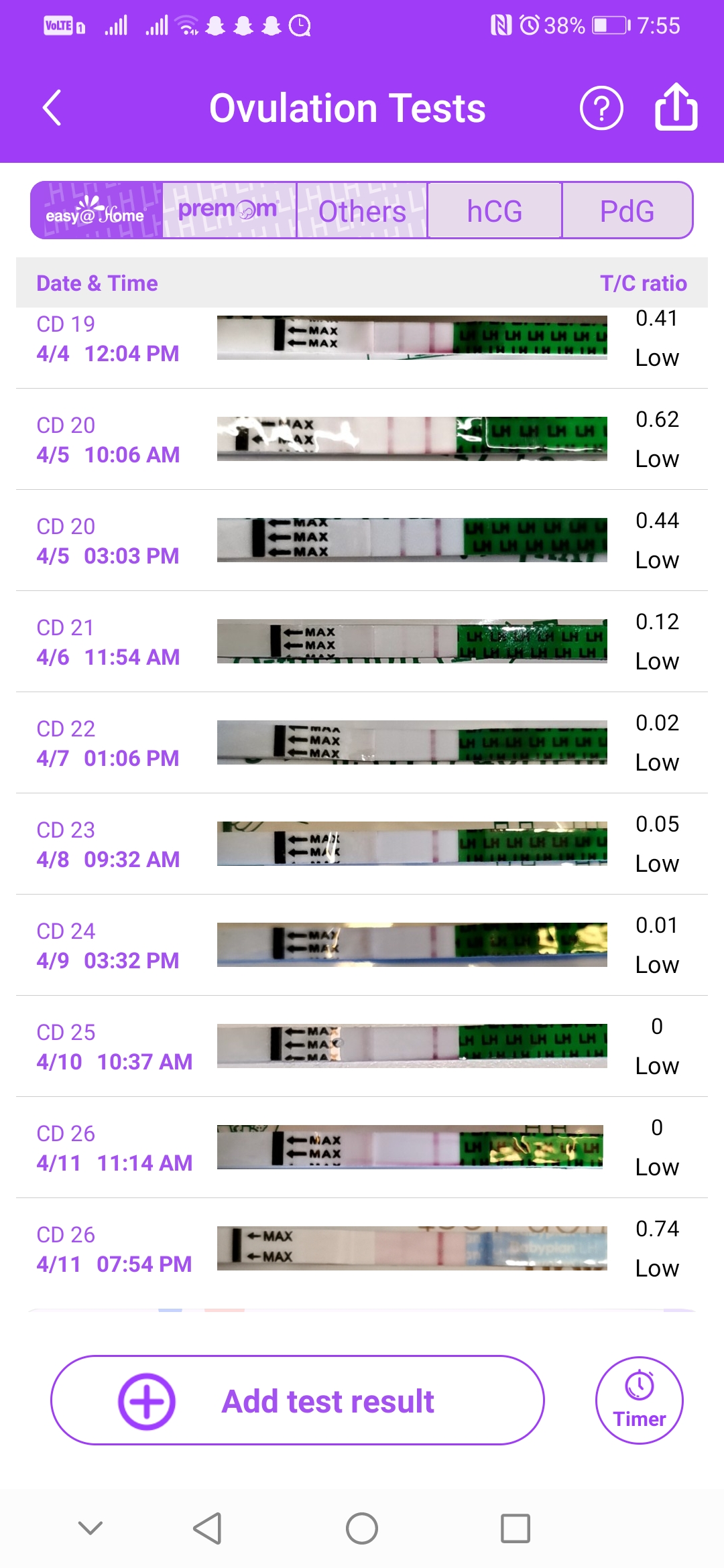Open the CD 23 4/8 09:32 AM test

point(362,844)
